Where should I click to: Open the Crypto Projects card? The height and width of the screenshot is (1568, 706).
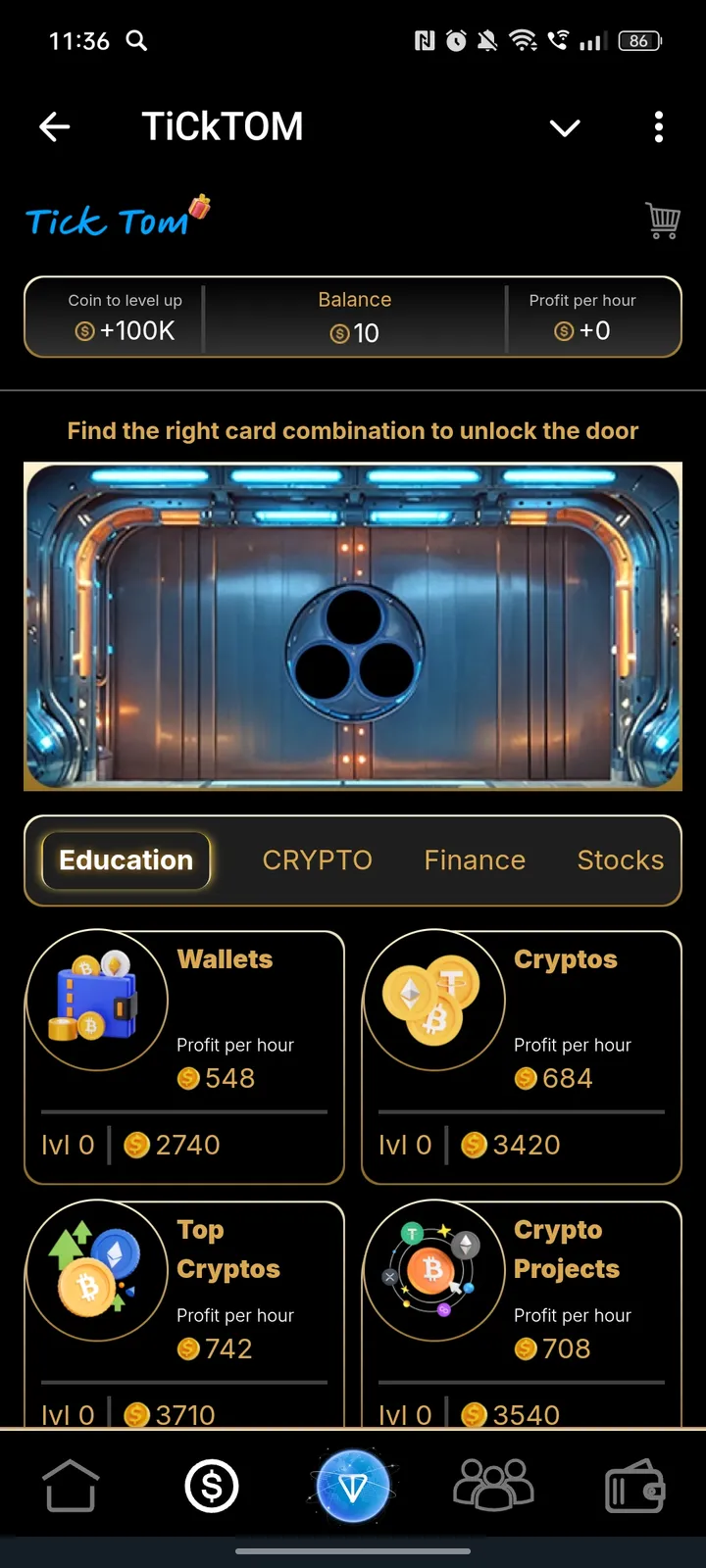522,1313
